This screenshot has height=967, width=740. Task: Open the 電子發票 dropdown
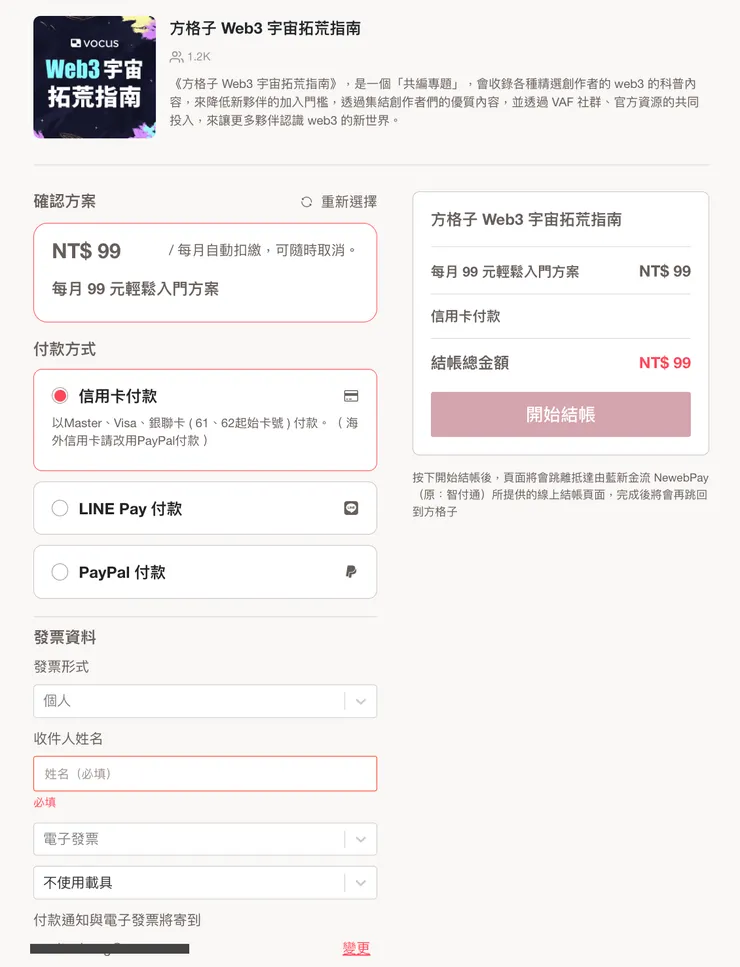[205, 839]
